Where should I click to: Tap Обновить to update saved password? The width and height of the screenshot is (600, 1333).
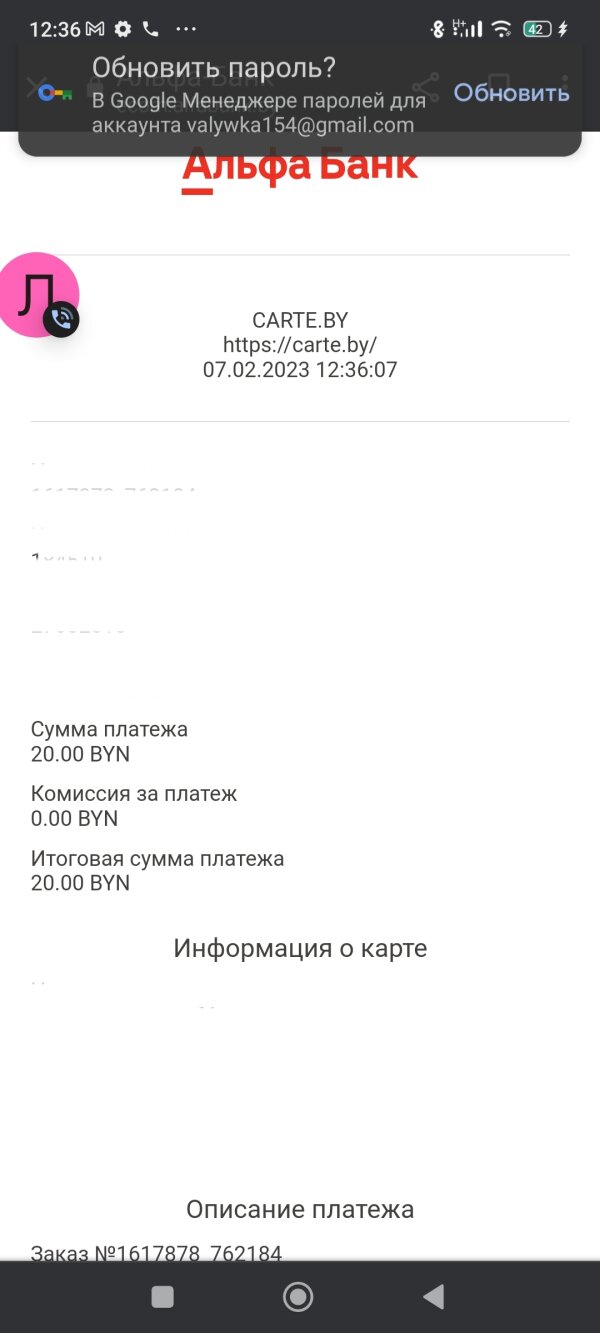pos(511,93)
